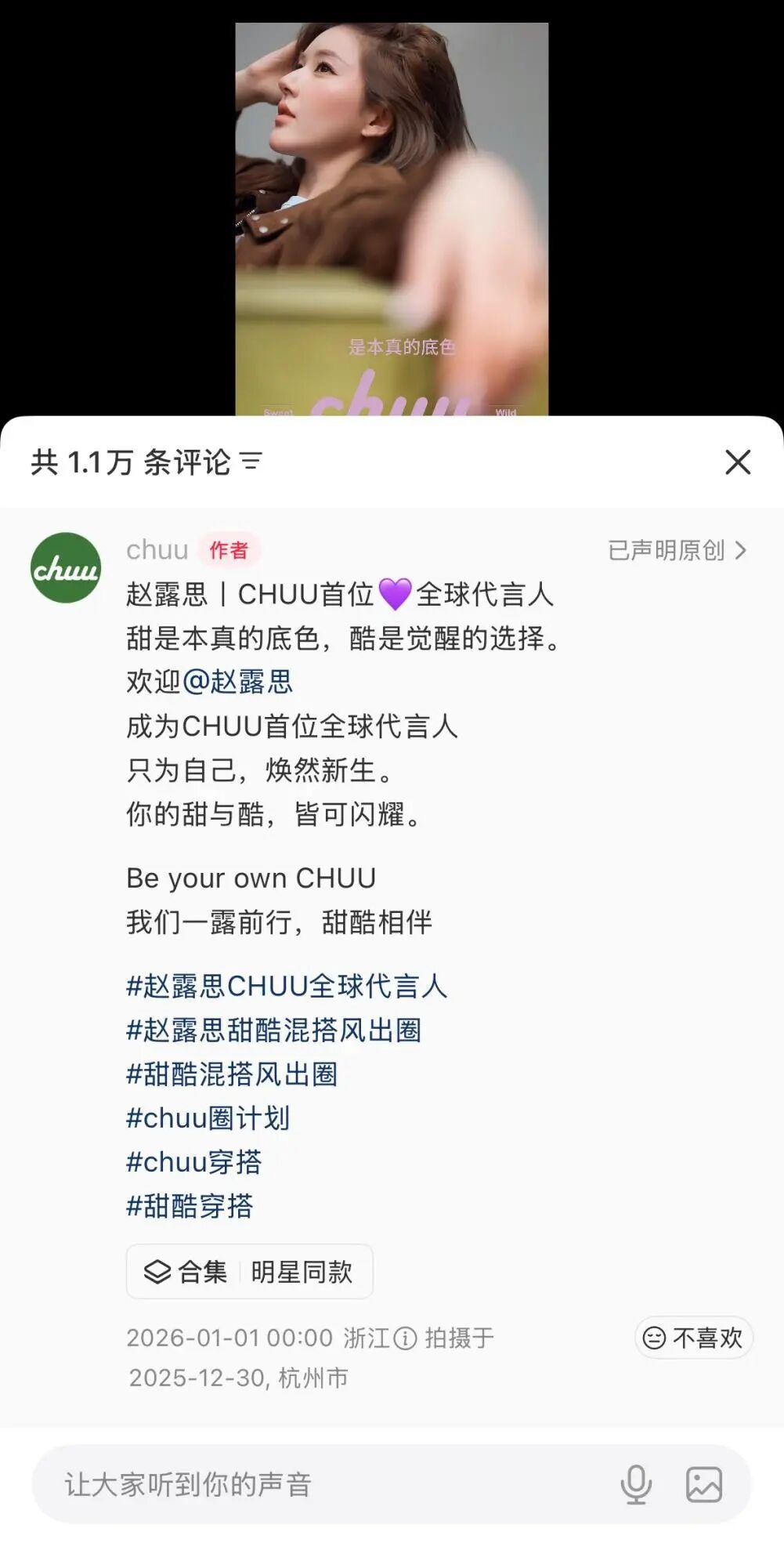Tap the microphone voice comment icon
Image resolution: width=784 pixels, height=1550 pixels.
click(635, 1484)
